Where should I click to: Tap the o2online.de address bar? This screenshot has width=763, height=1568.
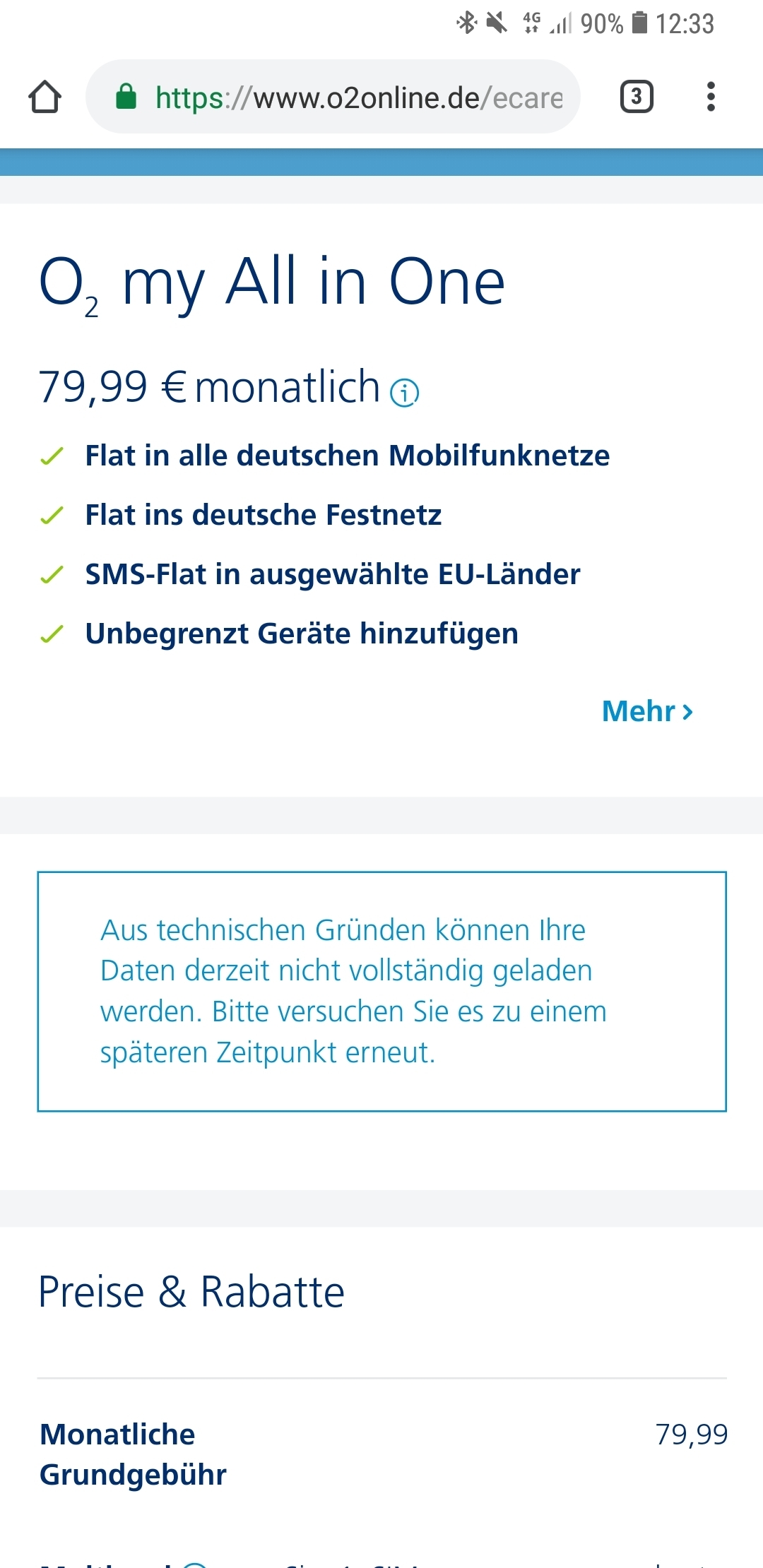(x=333, y=97)
